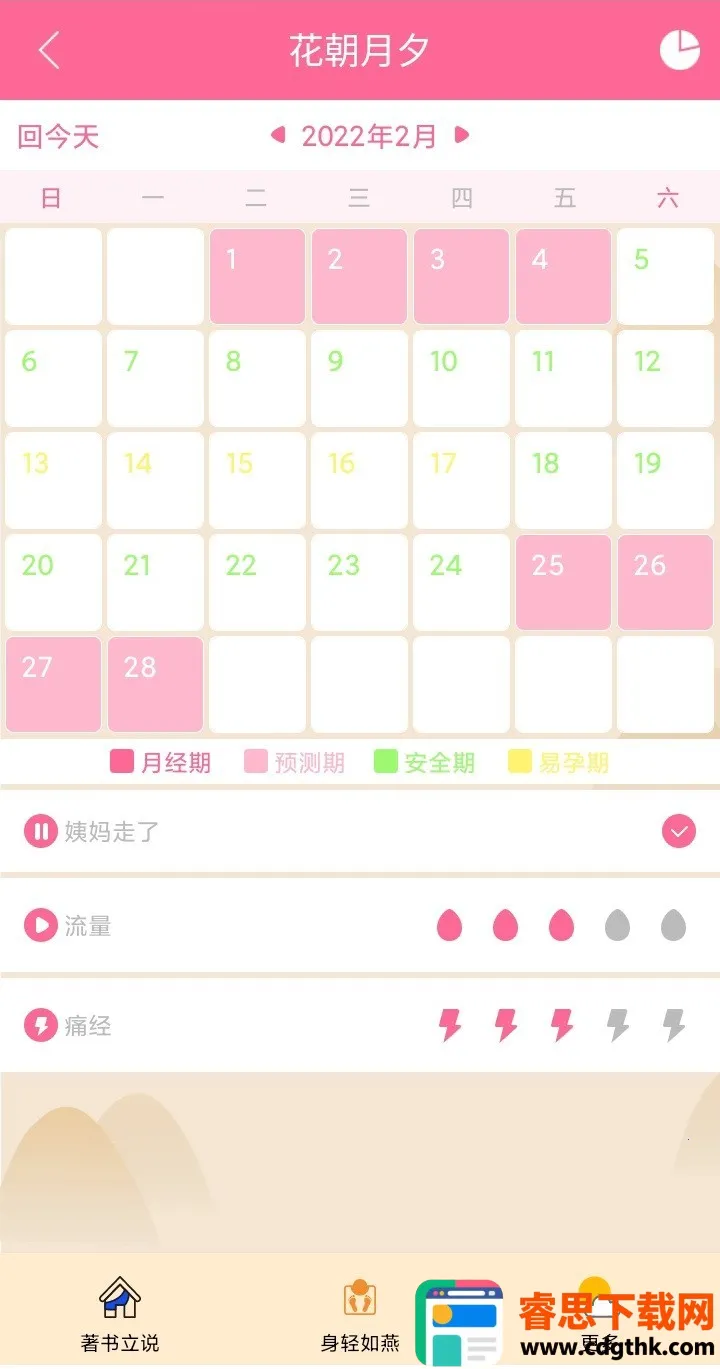Tap 回今天 to return to today
The width and height of the screenshot is (720, 1369).
(x=59, y=137)
